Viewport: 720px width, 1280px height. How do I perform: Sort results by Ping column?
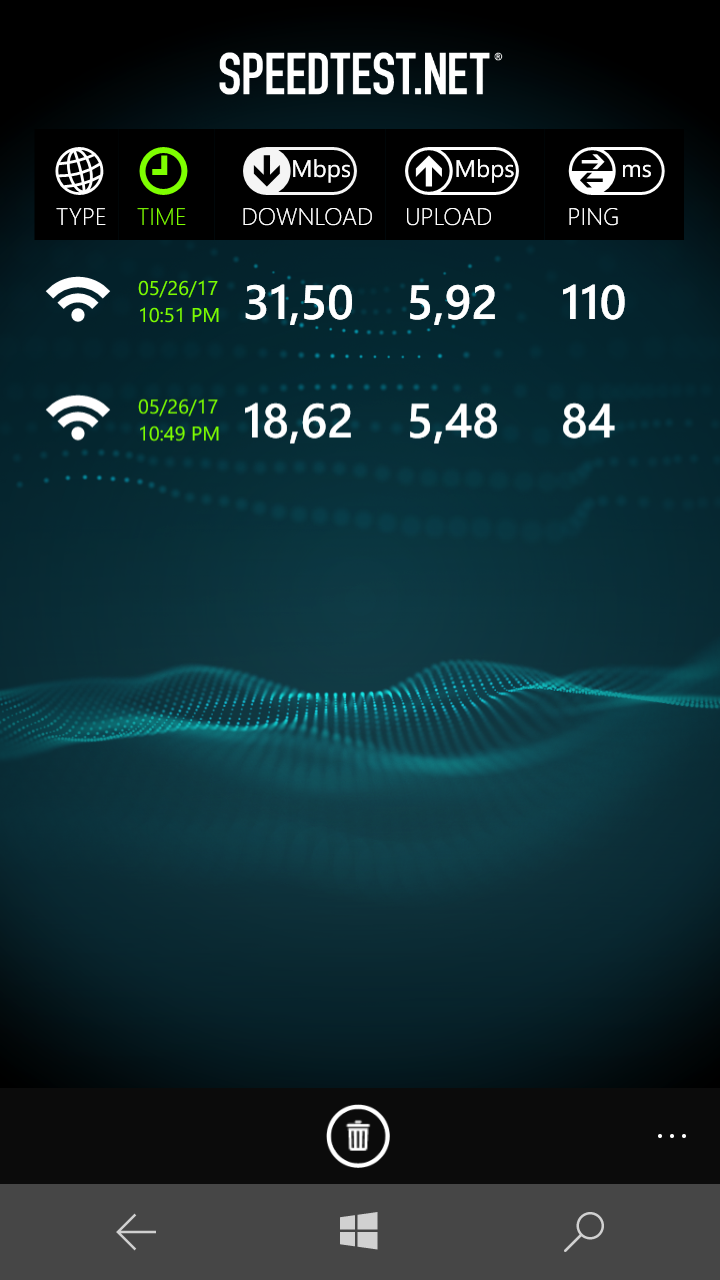click(615, 187)
